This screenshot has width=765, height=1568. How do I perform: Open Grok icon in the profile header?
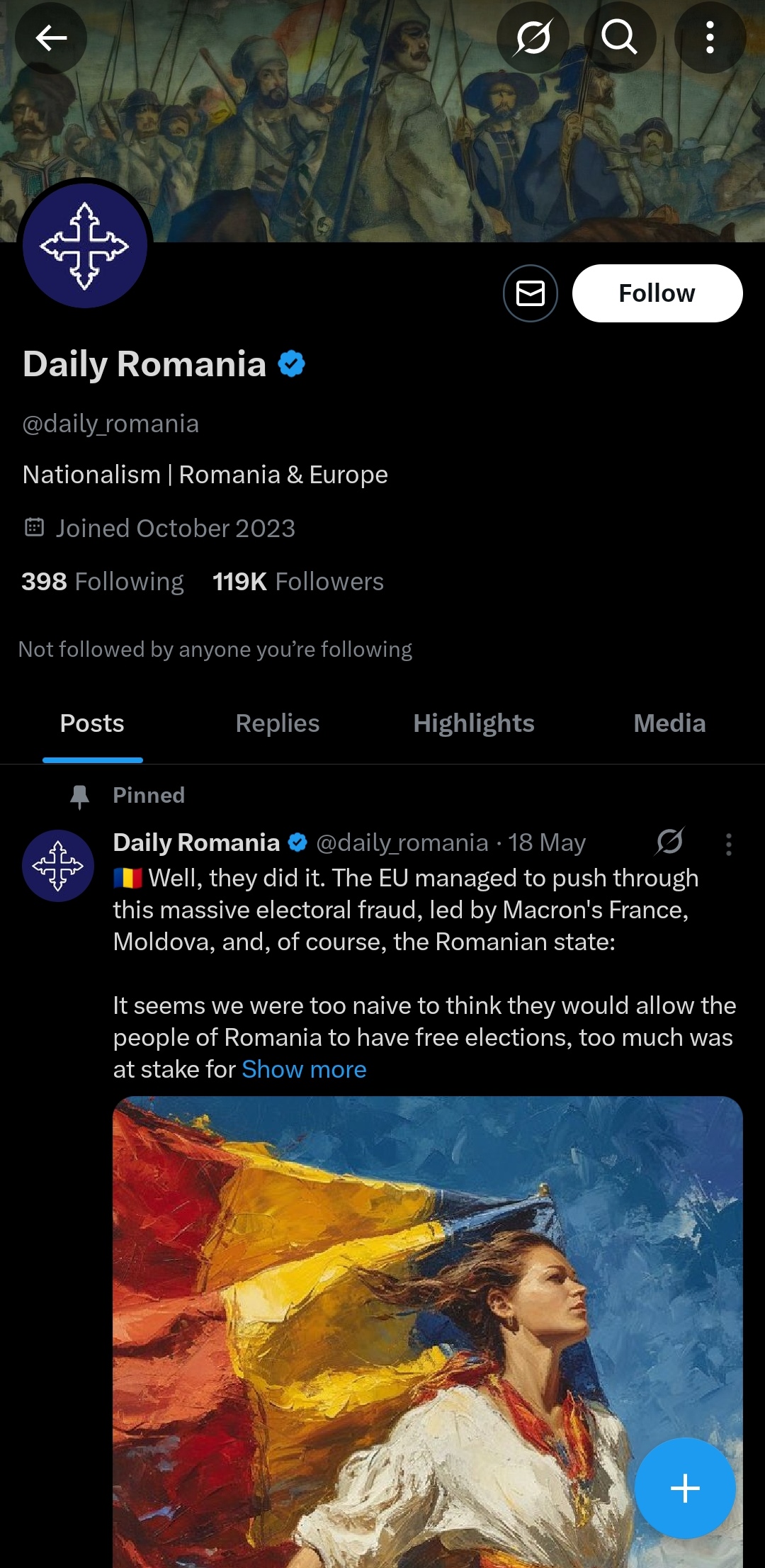pyautogui.click(x=533, y=38)
